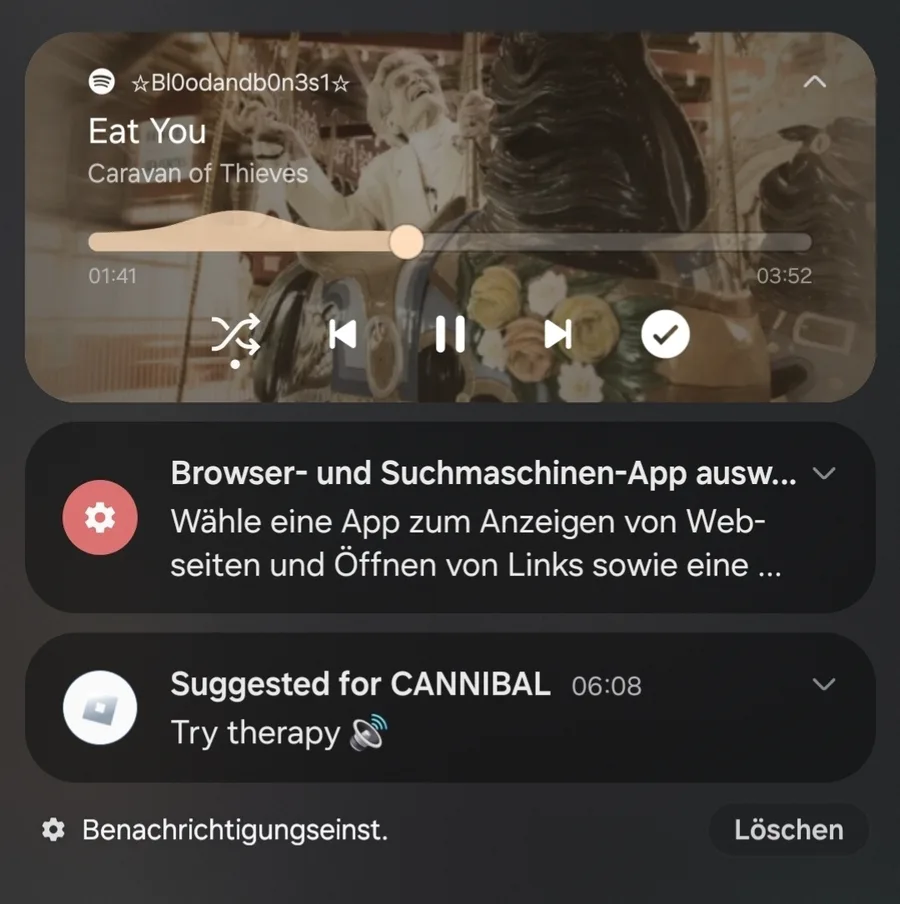This screenshot has height=904, width=900.
Task: Skip to the next track
Action: click(558, 335)
